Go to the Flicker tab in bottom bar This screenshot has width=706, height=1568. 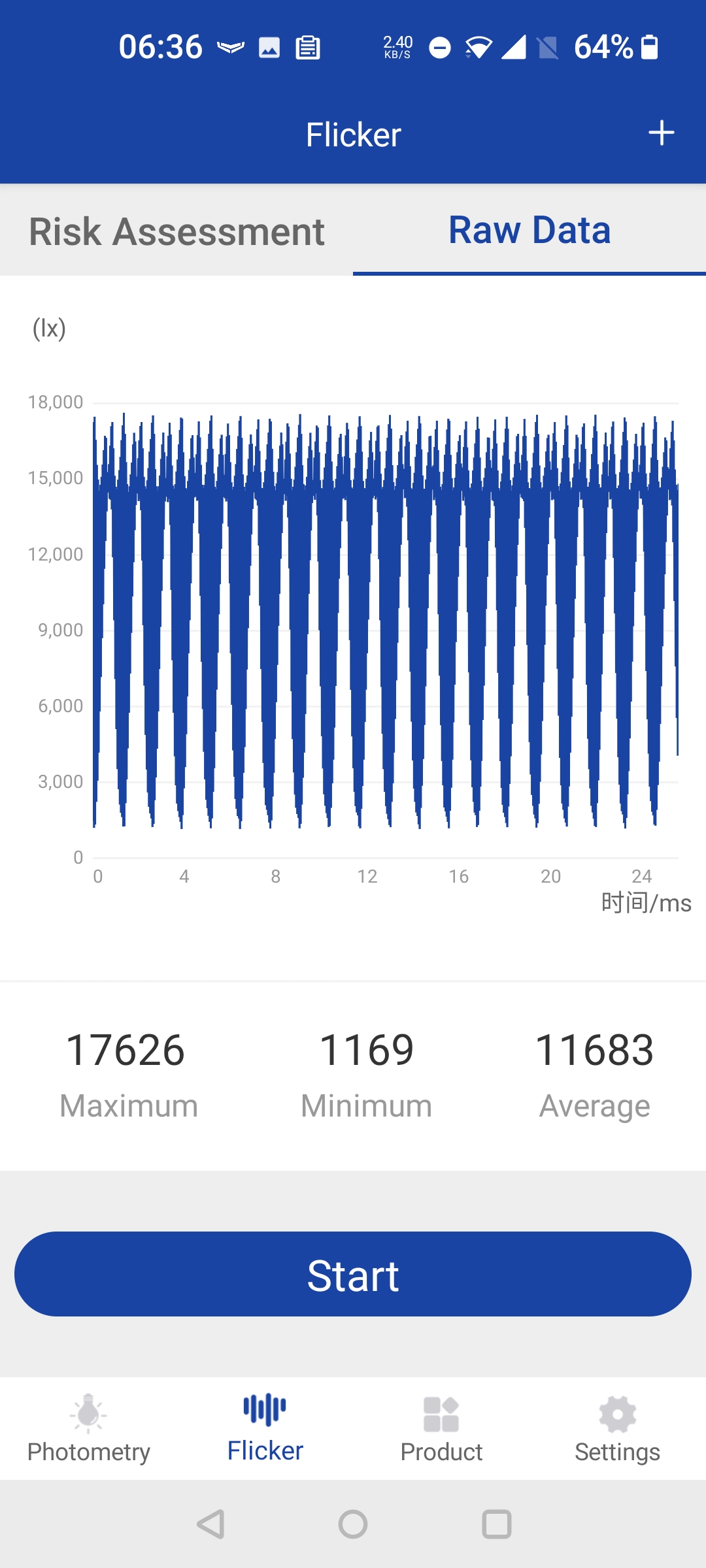(x=265, y=1428)
